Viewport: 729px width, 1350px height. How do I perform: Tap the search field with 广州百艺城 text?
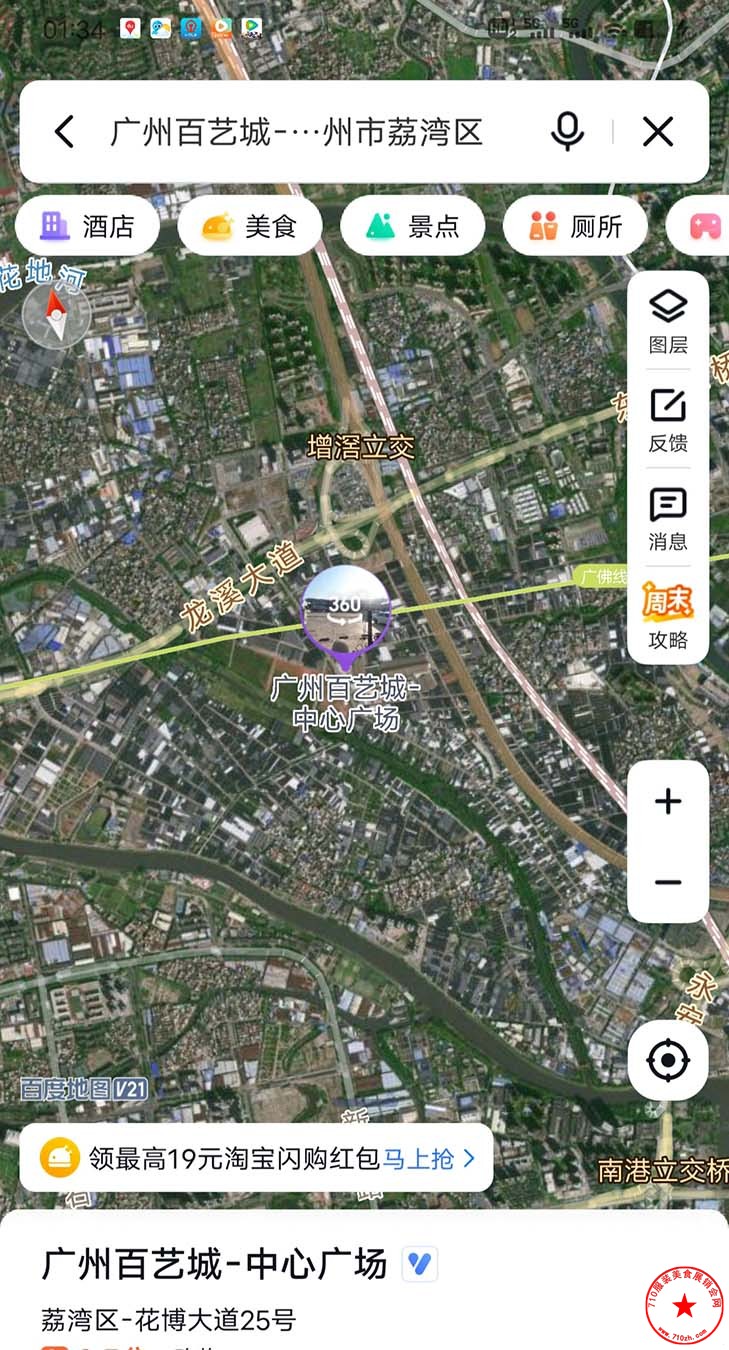click(297, 132)
